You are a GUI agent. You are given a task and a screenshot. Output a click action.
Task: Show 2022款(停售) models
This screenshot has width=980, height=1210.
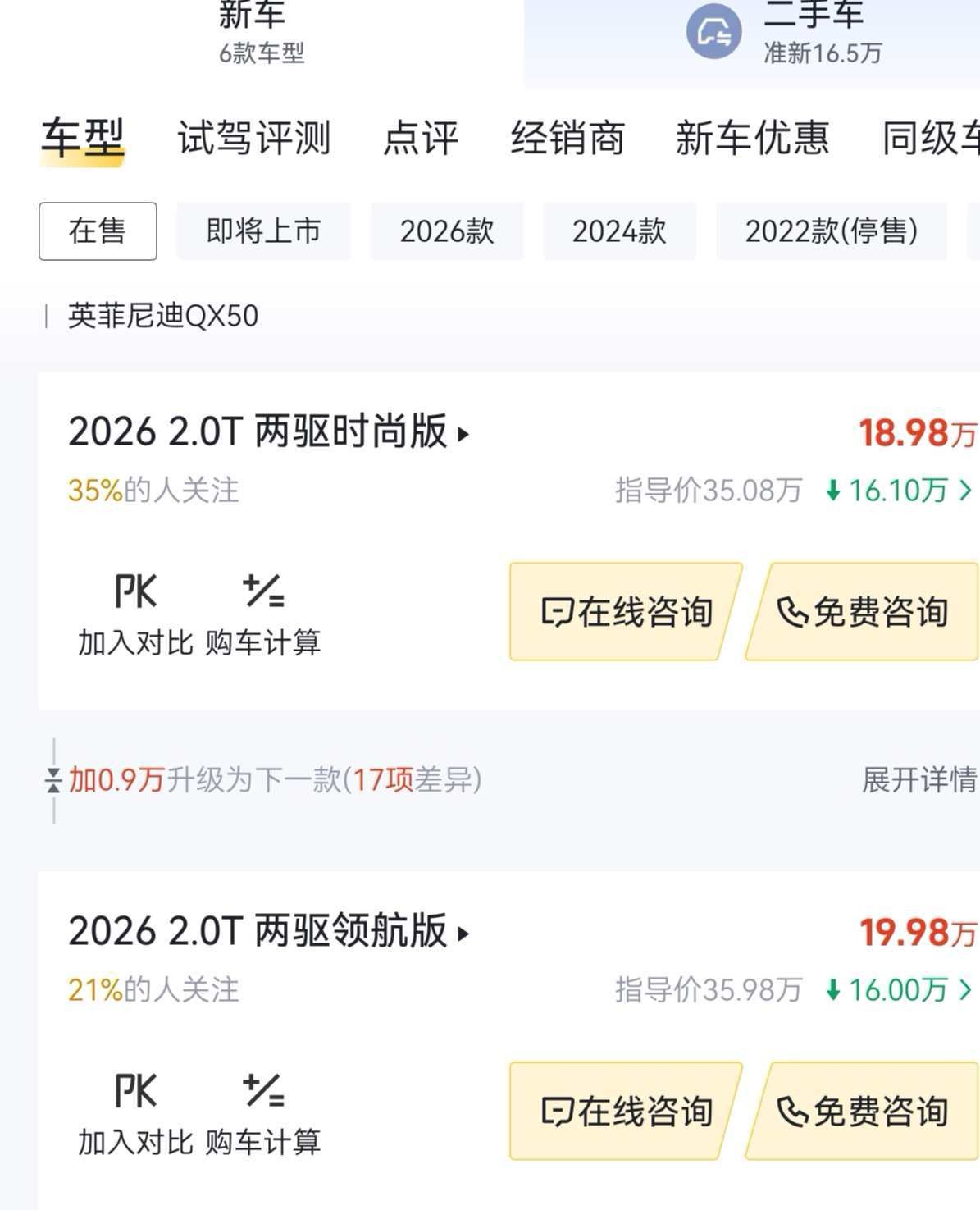831,231
